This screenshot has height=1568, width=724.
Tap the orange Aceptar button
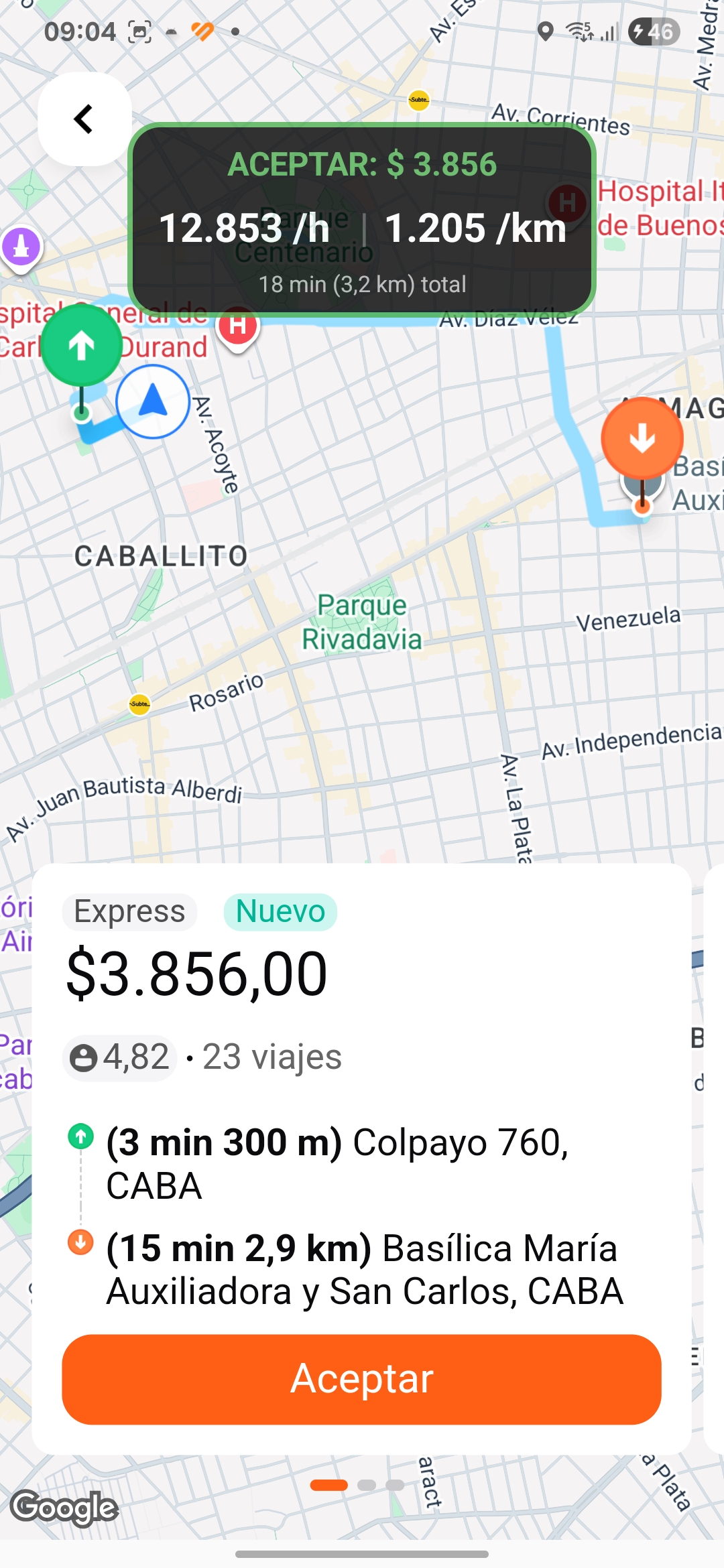pyautogui.click(x=361, y=1379)
